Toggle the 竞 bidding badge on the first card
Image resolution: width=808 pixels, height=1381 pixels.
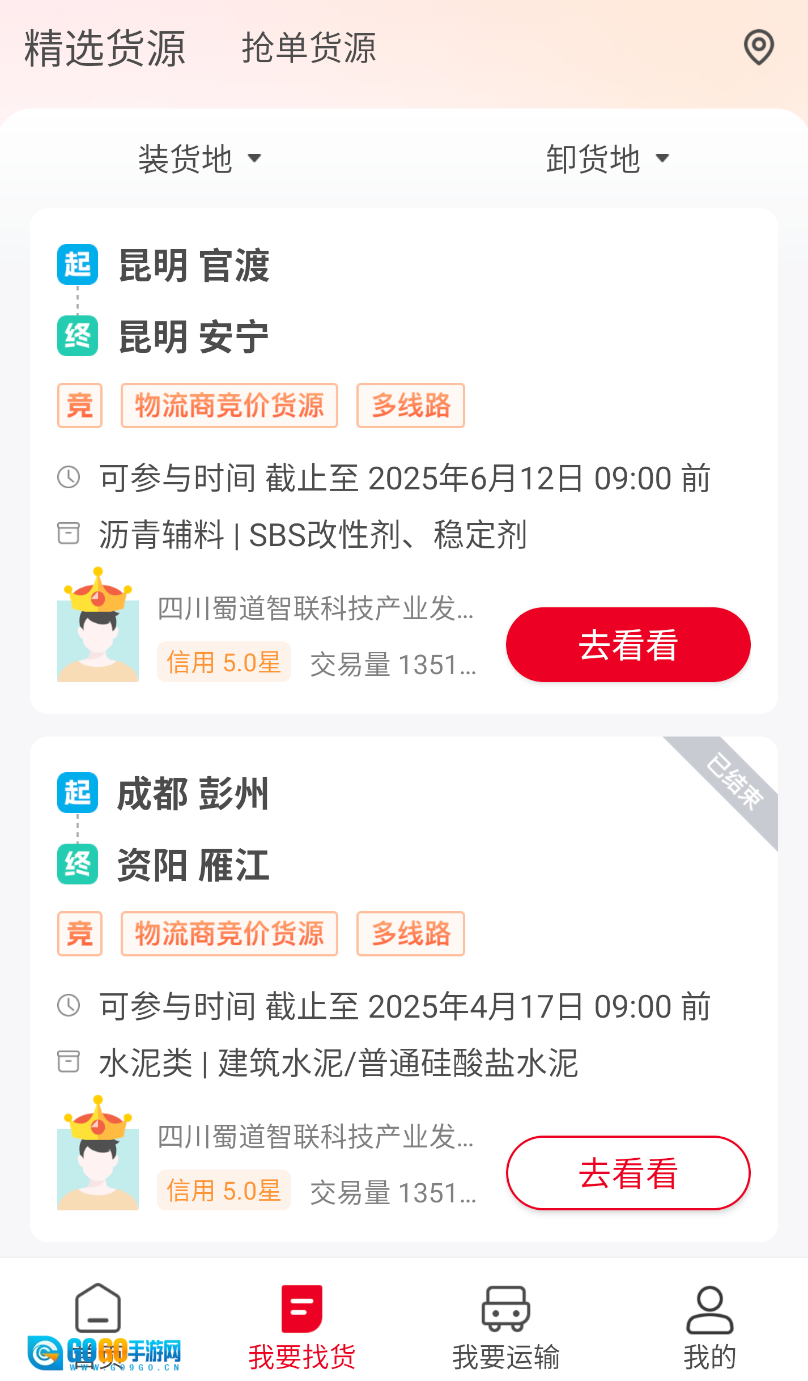coord(79,405)
